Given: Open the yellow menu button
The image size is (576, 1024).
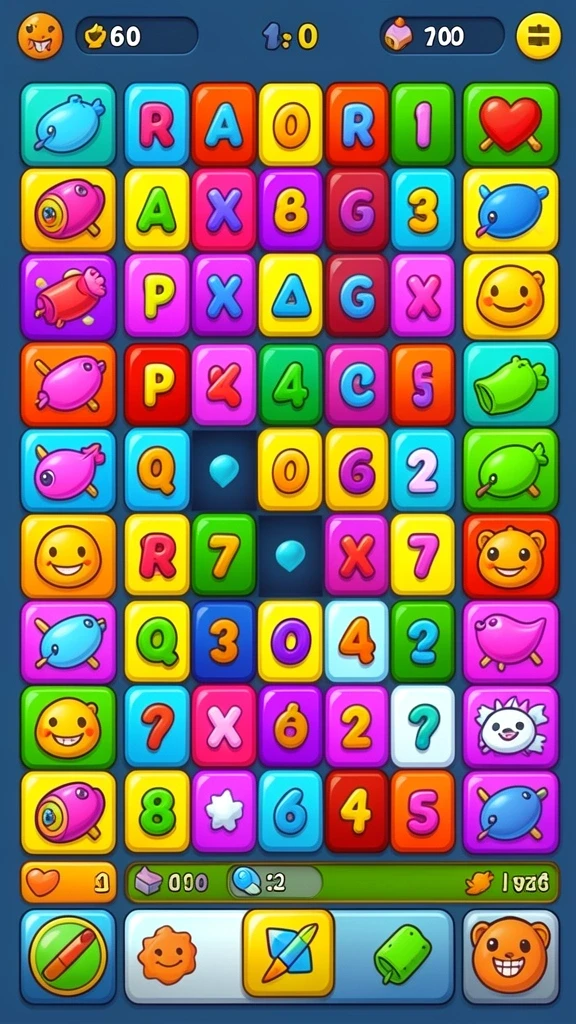Looking at the screenshot, I should click(x=538, y=36).
